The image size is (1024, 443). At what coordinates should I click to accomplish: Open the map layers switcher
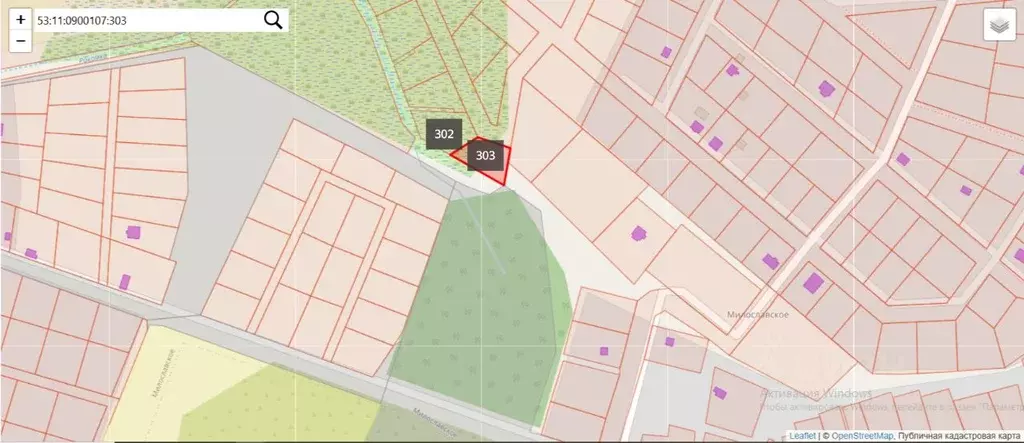(999, 25)
